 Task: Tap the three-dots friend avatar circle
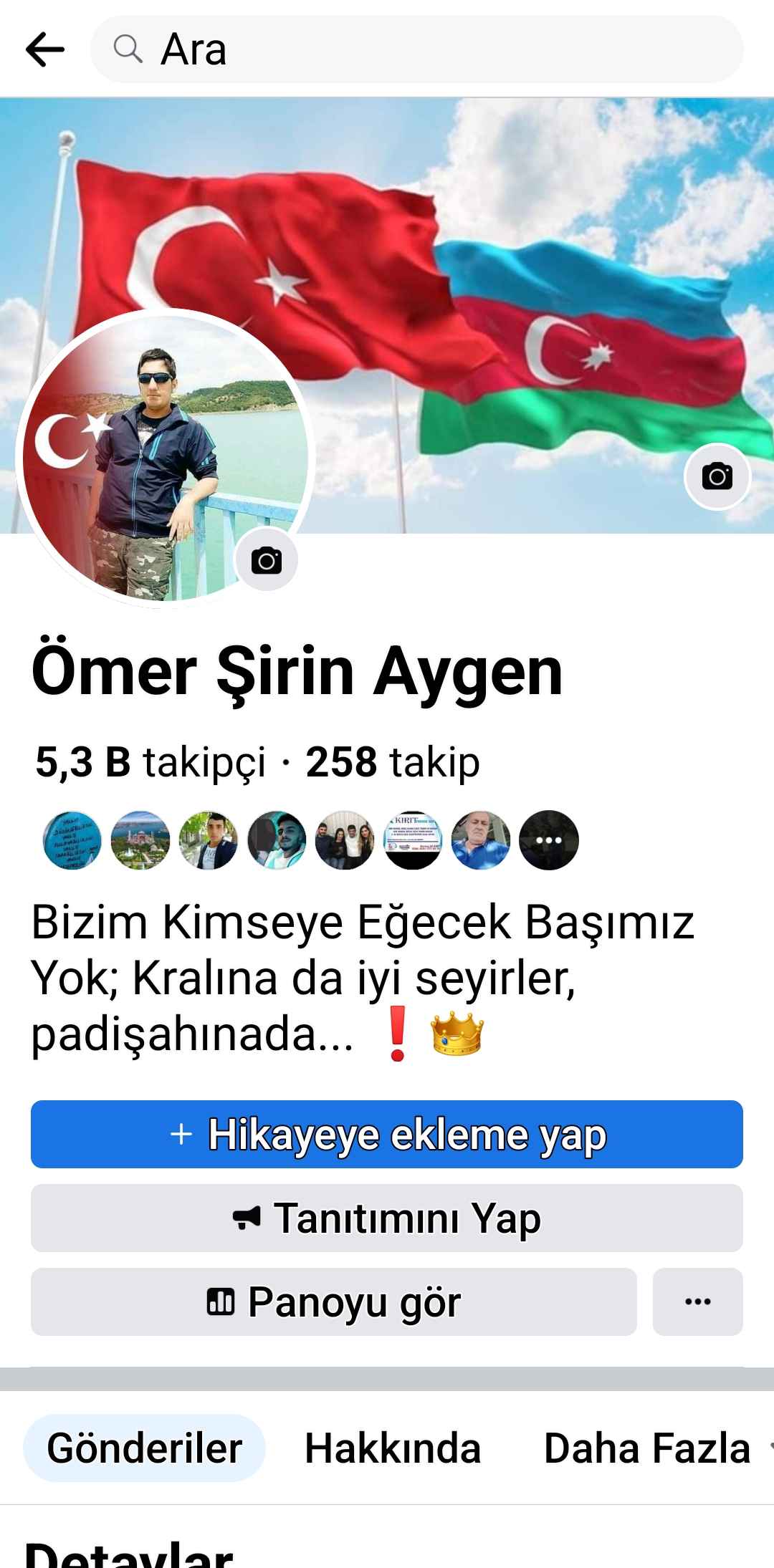tap(548, 840)
